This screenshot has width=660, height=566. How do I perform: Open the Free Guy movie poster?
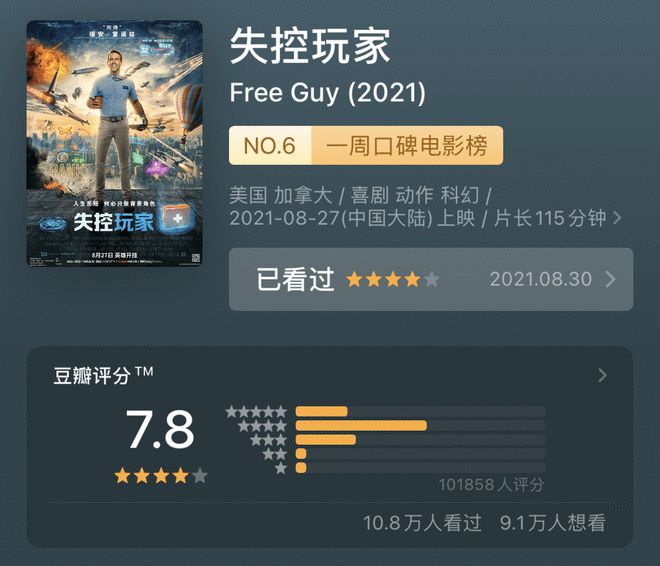114,143
